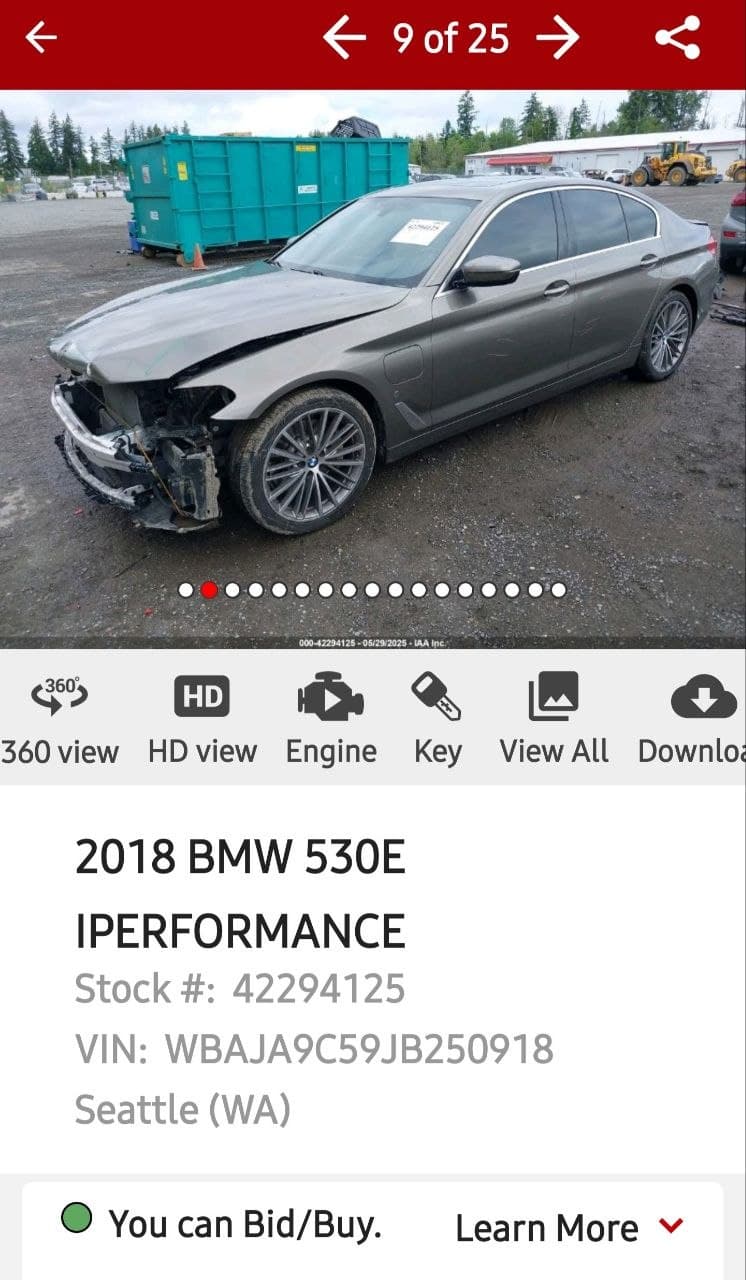The width and height of the screenshot is (746, 1280).
Task: Go back using the top-left arrow
Action: 41,38
